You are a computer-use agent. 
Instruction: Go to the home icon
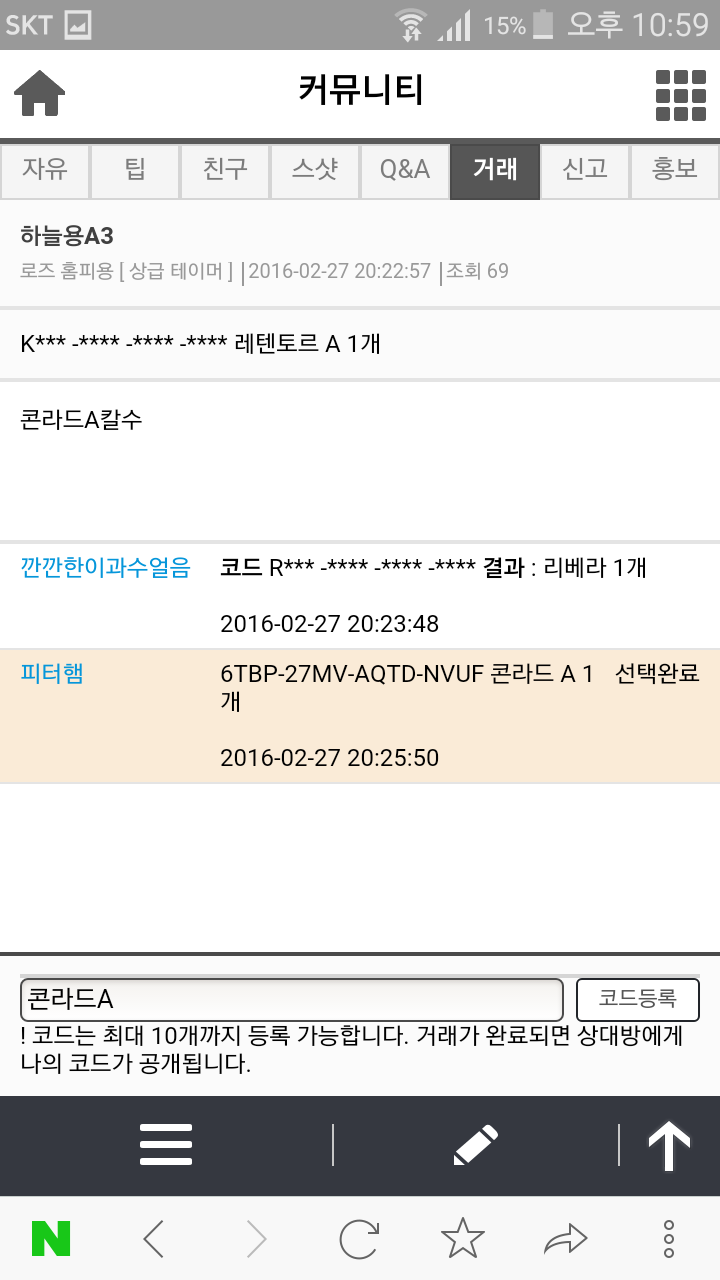coord(40,94)
